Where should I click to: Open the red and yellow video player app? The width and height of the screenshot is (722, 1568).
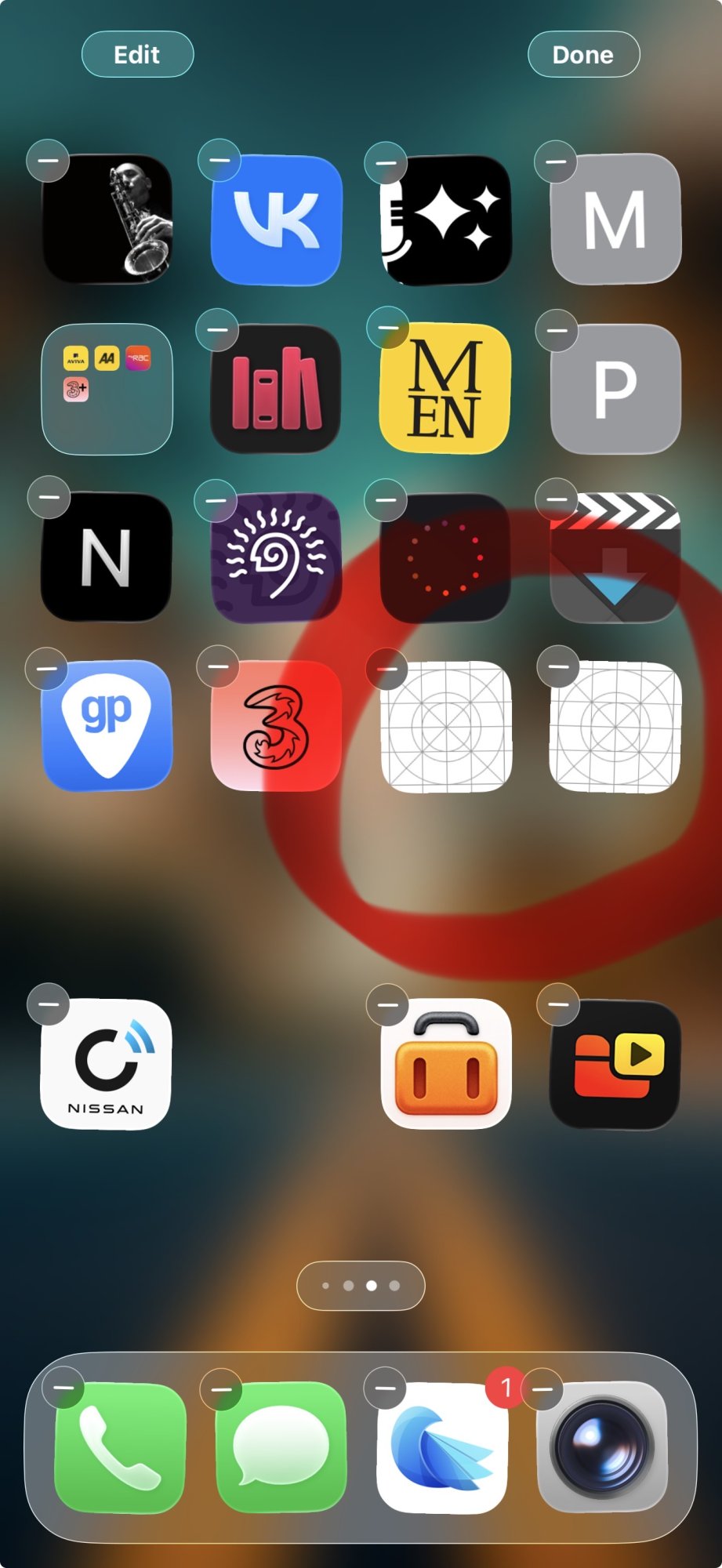615,1065
